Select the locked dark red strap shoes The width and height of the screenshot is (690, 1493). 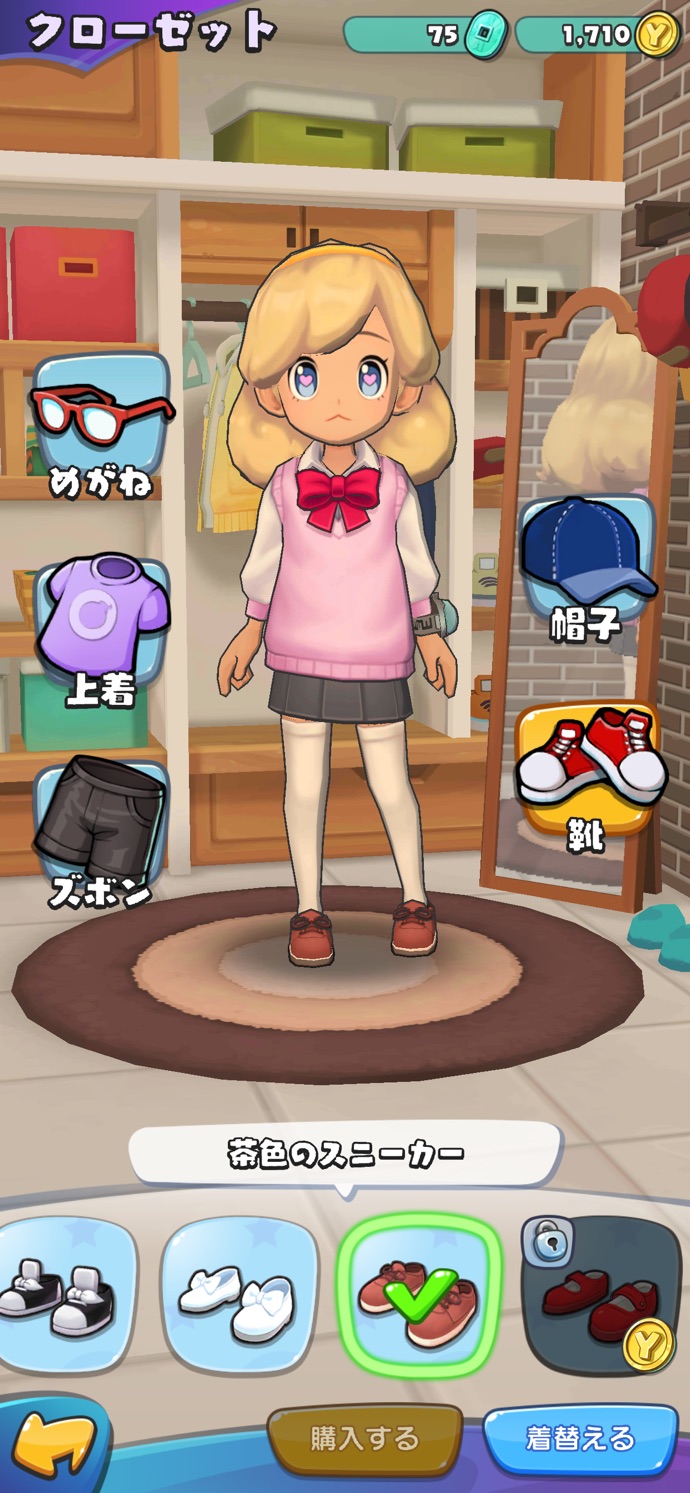tap(601, 1296)
